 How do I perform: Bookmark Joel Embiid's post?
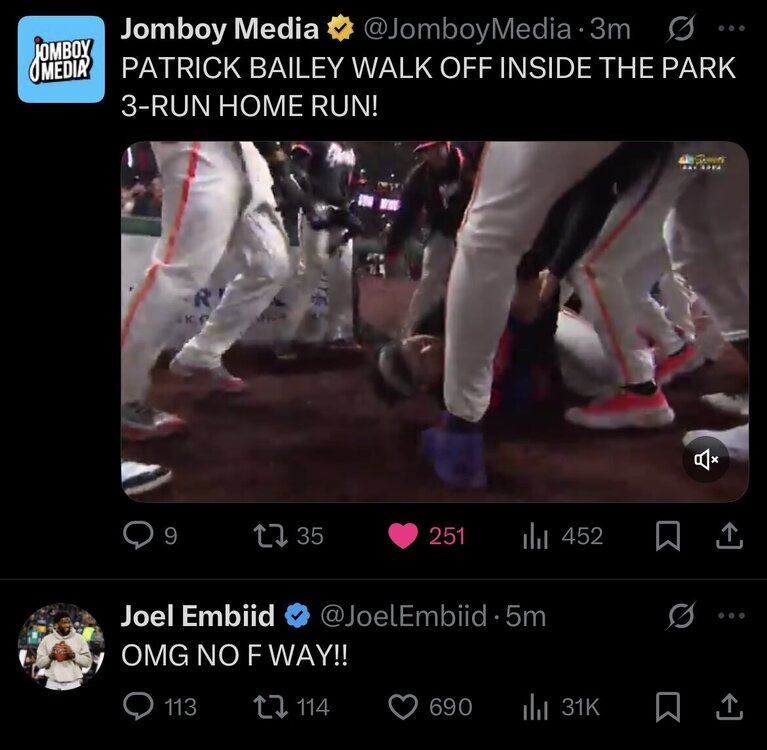coord(667,708)
